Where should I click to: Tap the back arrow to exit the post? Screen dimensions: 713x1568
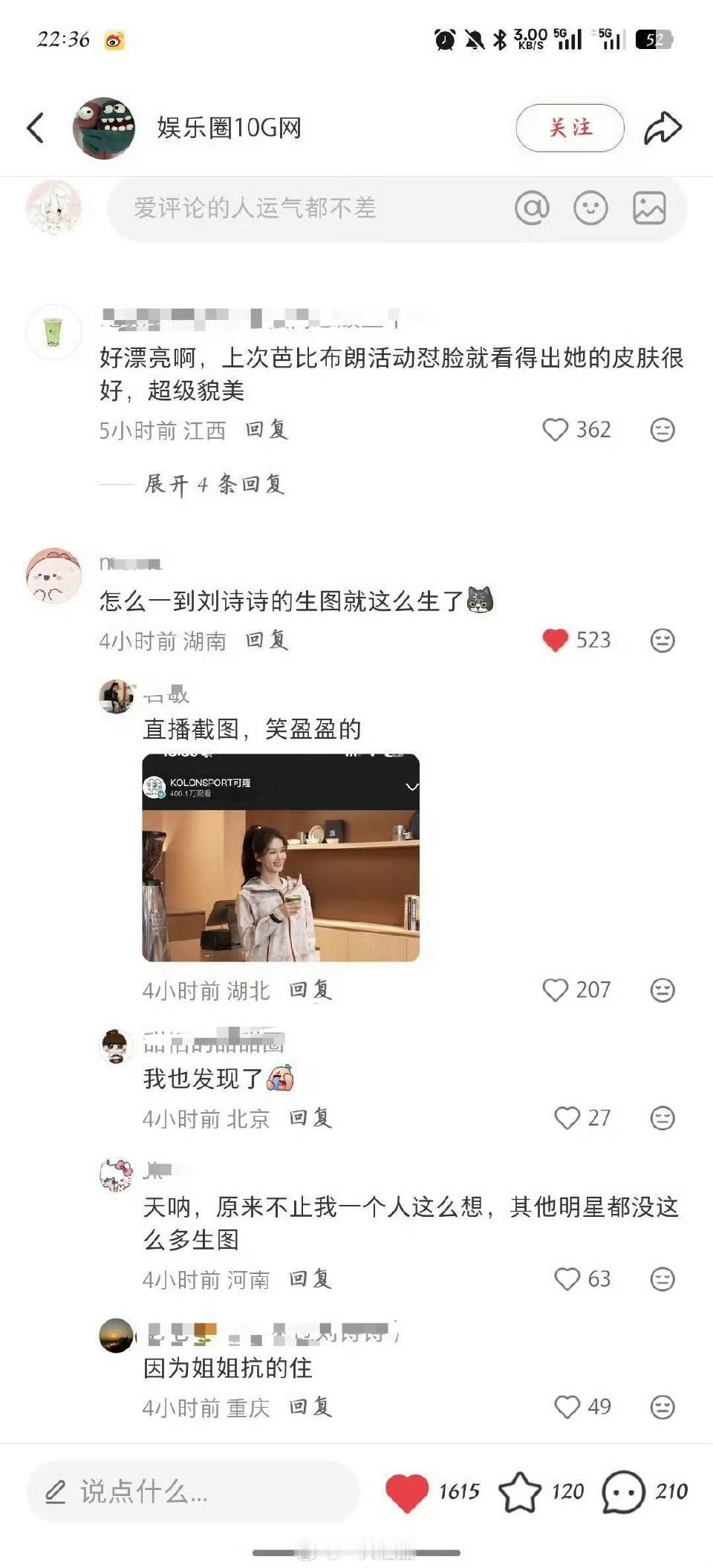point(35,127)
